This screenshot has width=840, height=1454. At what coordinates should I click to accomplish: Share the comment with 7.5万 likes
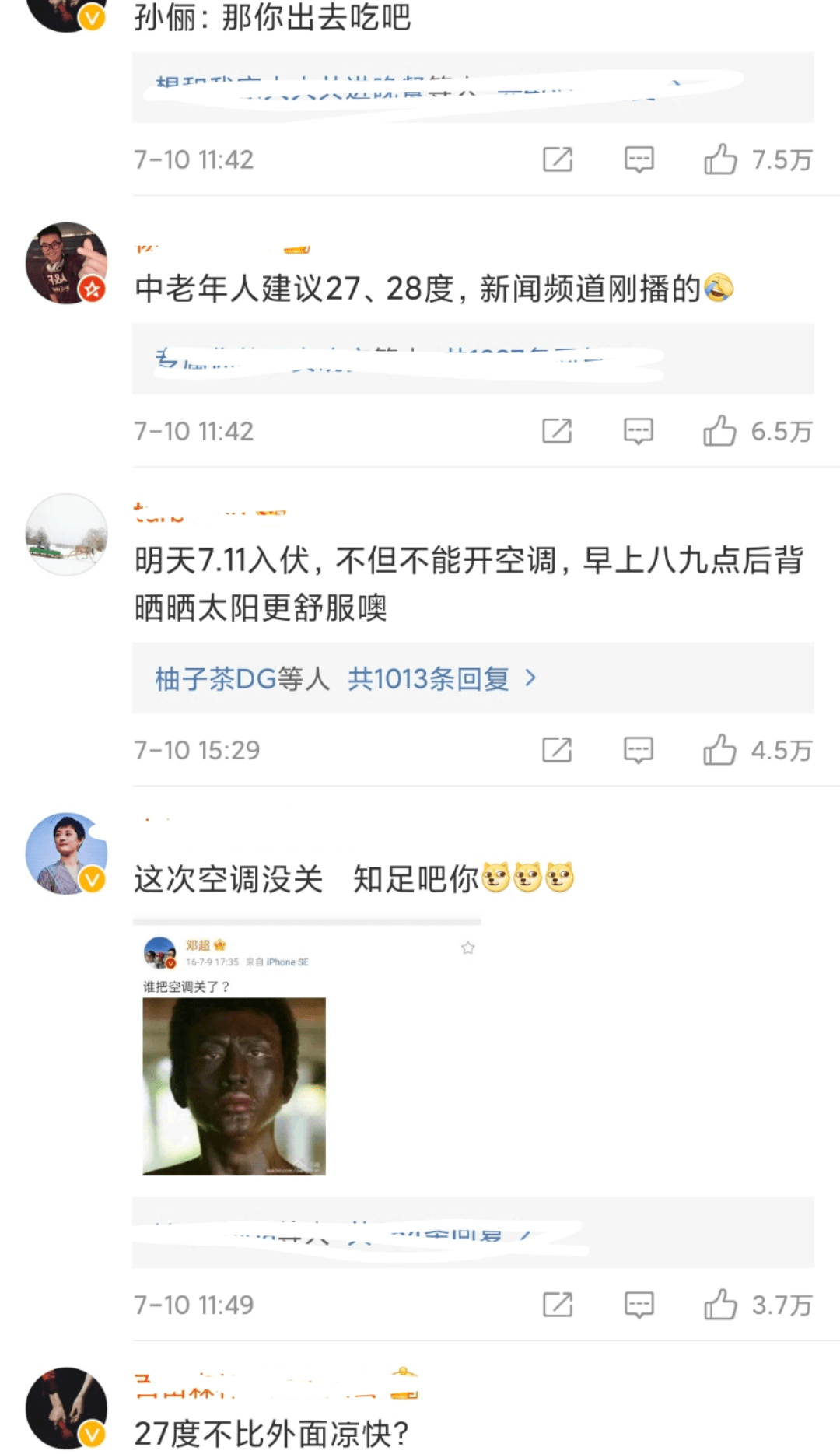coord(557,159)
